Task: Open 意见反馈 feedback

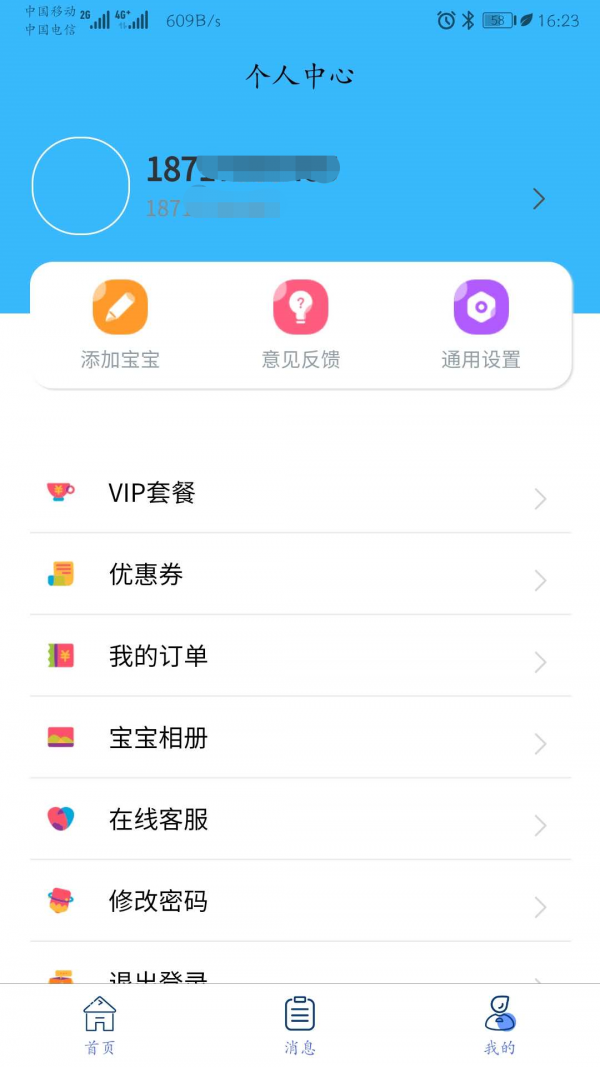Action: [x=301, y=325]
